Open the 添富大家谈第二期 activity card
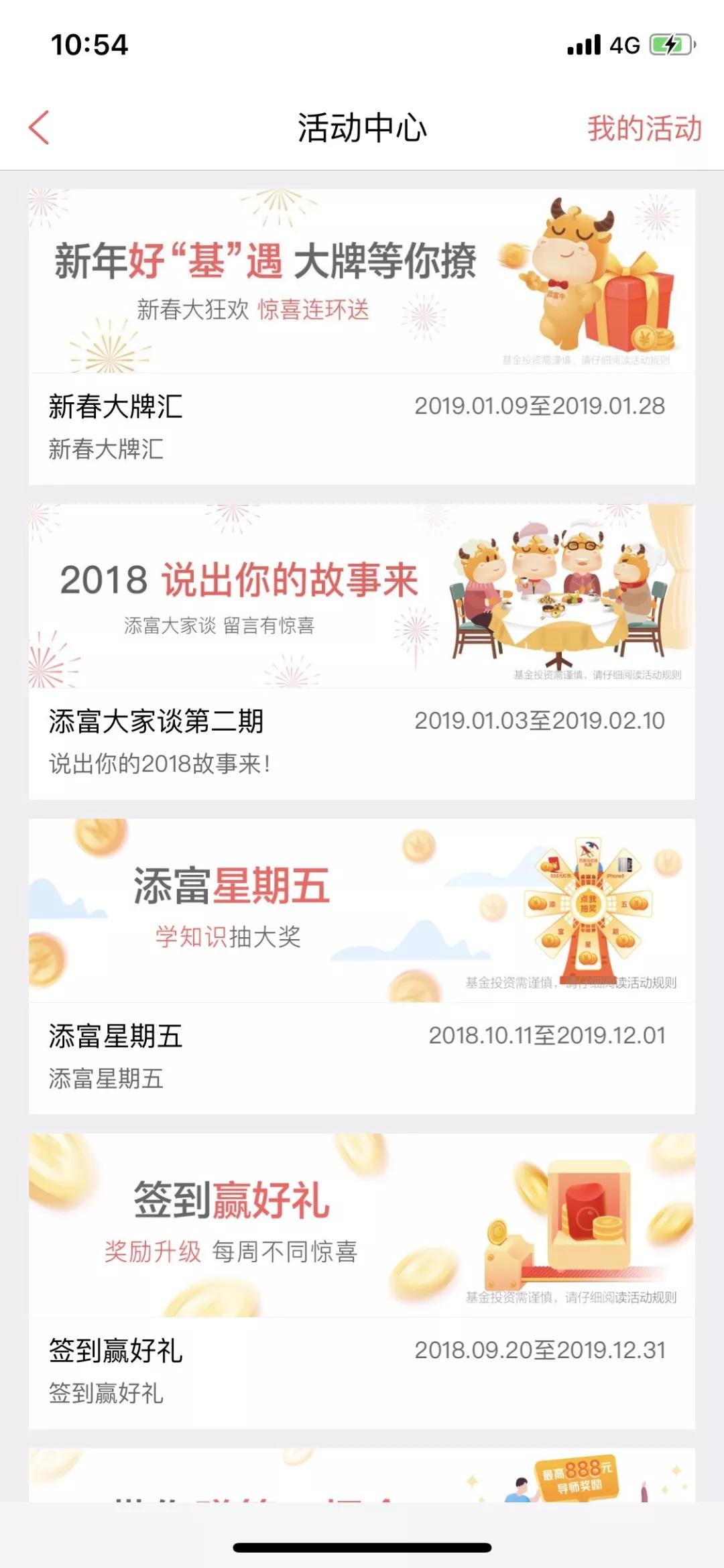The image size is (724, 1568). [362, 652]
